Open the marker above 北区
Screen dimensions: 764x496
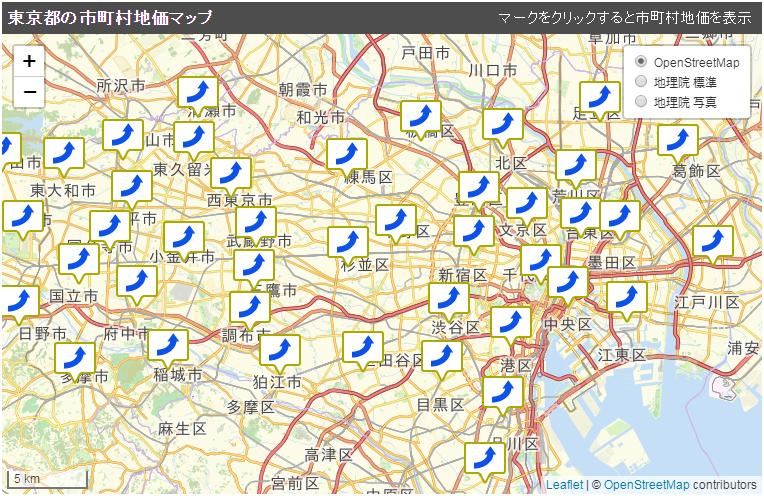coord(502,125)
